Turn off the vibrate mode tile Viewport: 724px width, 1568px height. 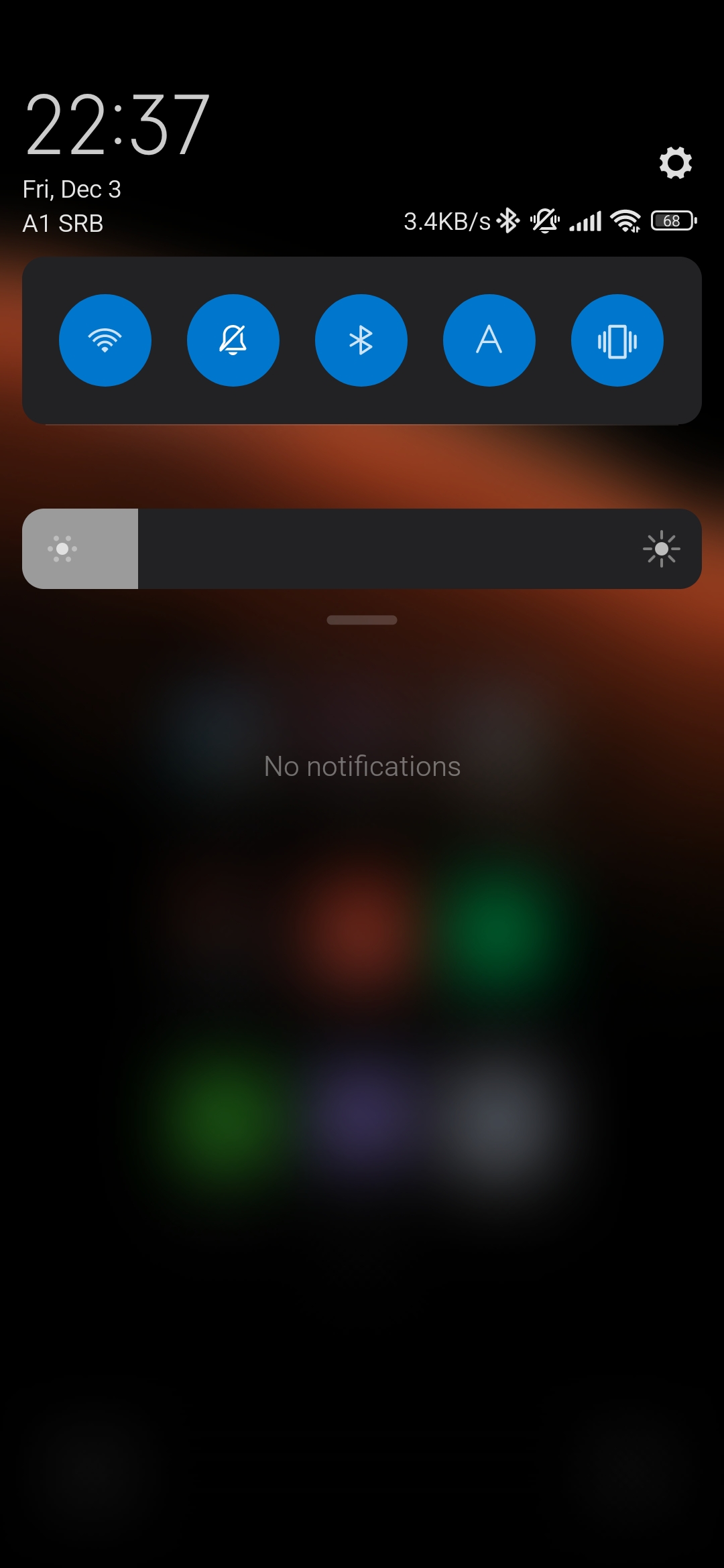[617, 340]
